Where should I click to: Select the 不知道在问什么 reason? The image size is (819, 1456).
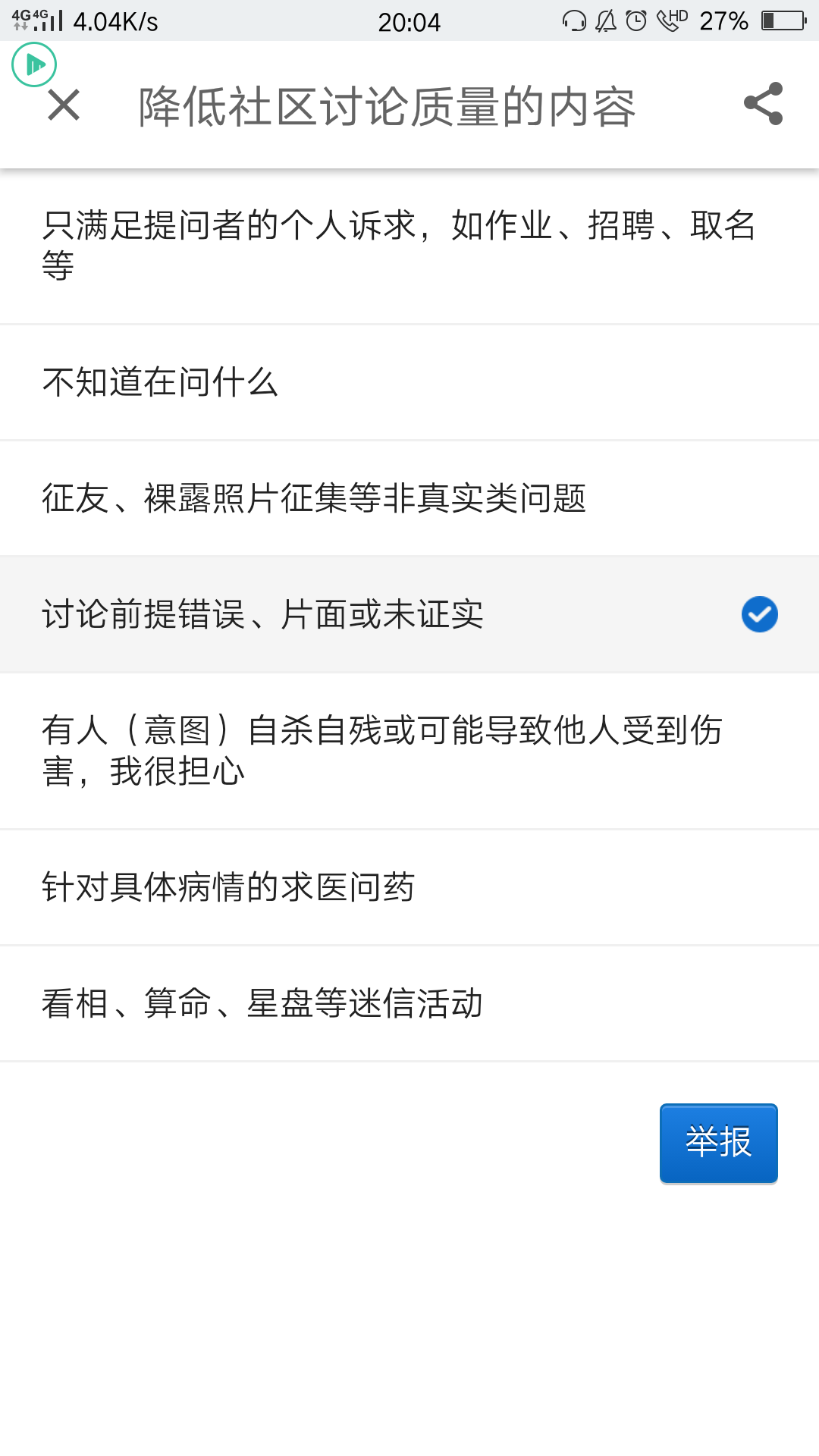point(409,381)
